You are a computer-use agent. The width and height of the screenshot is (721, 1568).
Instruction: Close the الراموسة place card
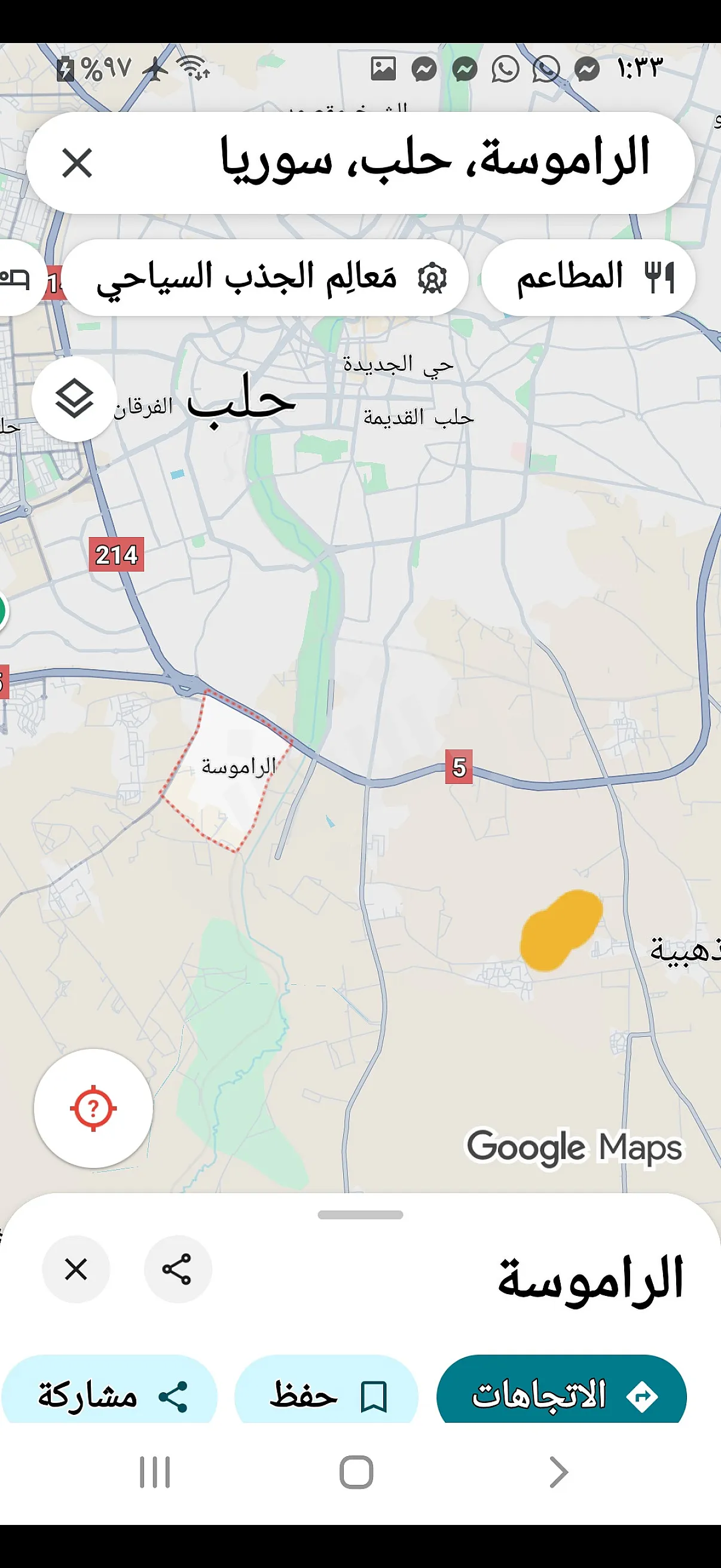(x=76, y=1269)
